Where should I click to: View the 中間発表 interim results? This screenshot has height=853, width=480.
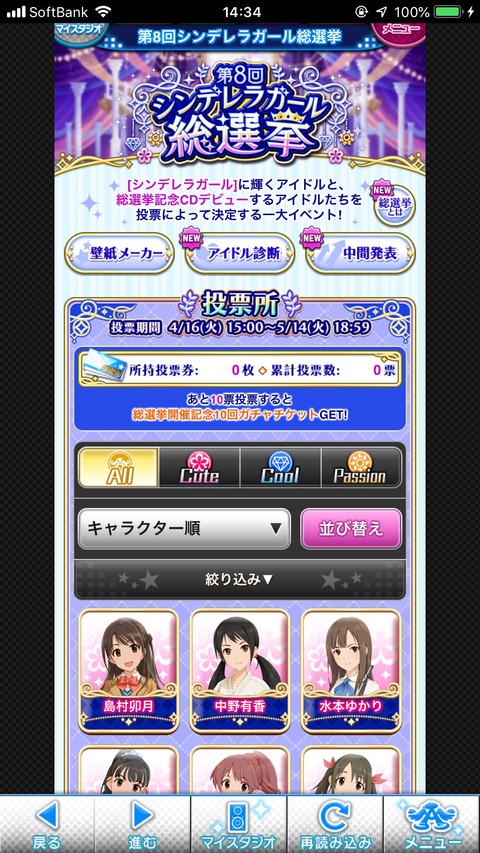tap(361, 254)
